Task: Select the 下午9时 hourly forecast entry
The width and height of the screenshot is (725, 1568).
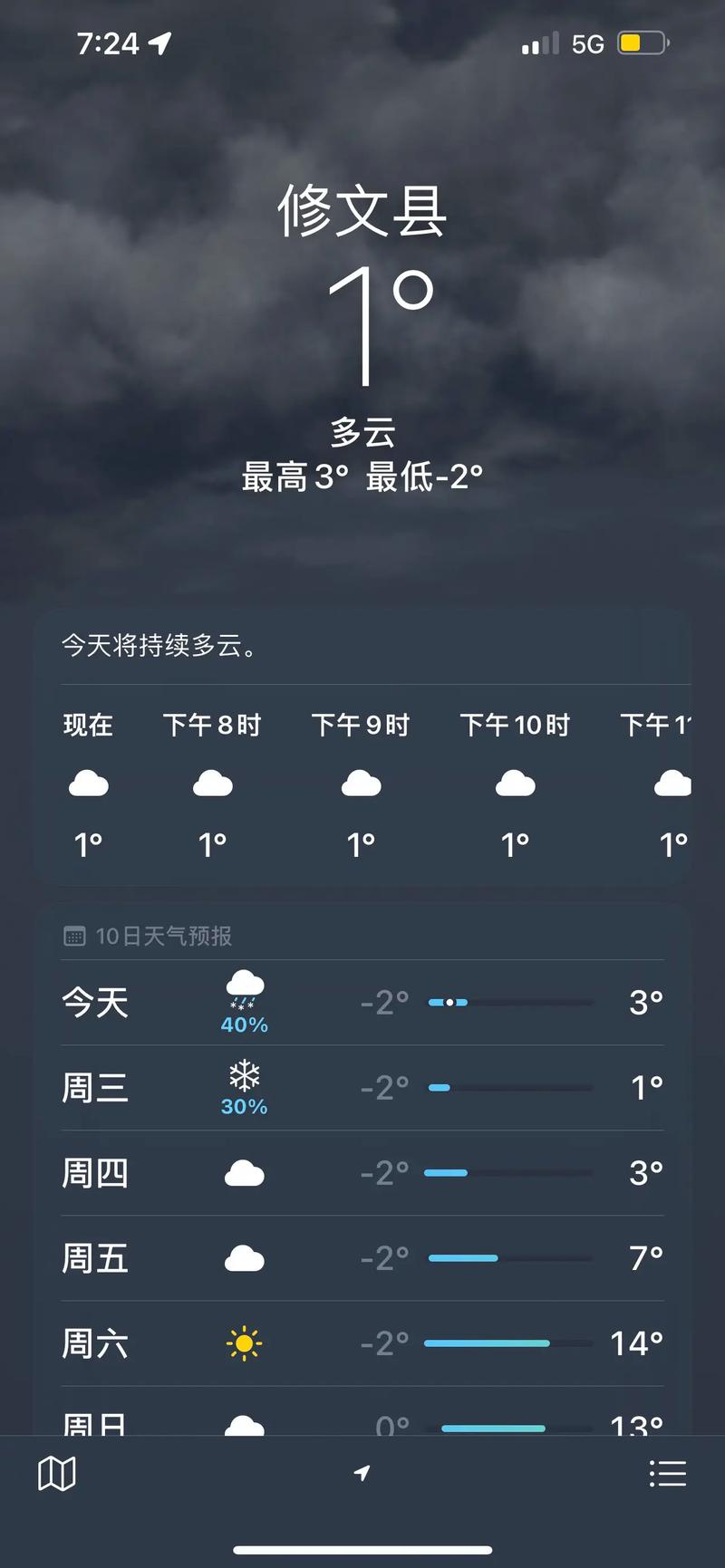Action: pos(361,784)
